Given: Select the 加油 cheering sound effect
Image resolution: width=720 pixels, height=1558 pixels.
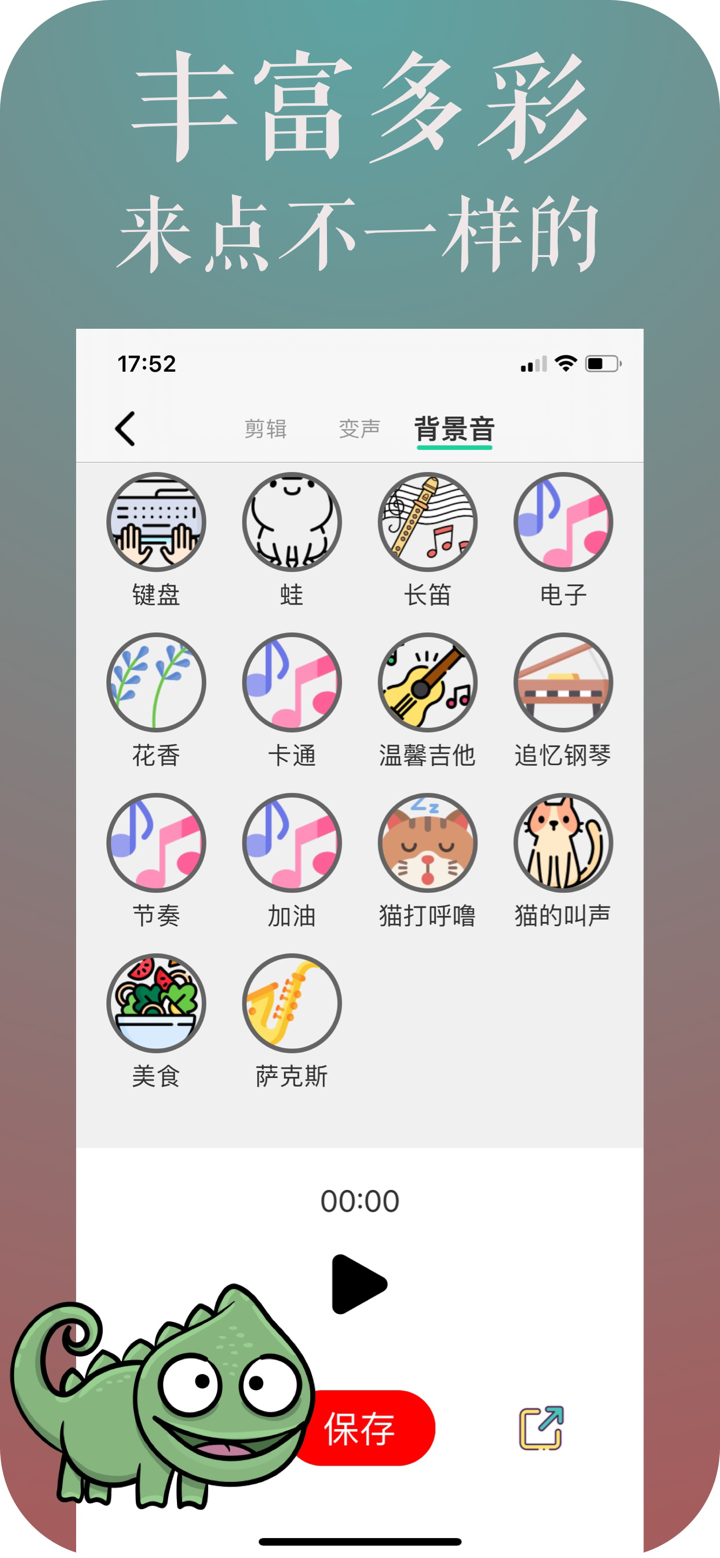Looking at the screenshot, I should click(x=292, y=843).
